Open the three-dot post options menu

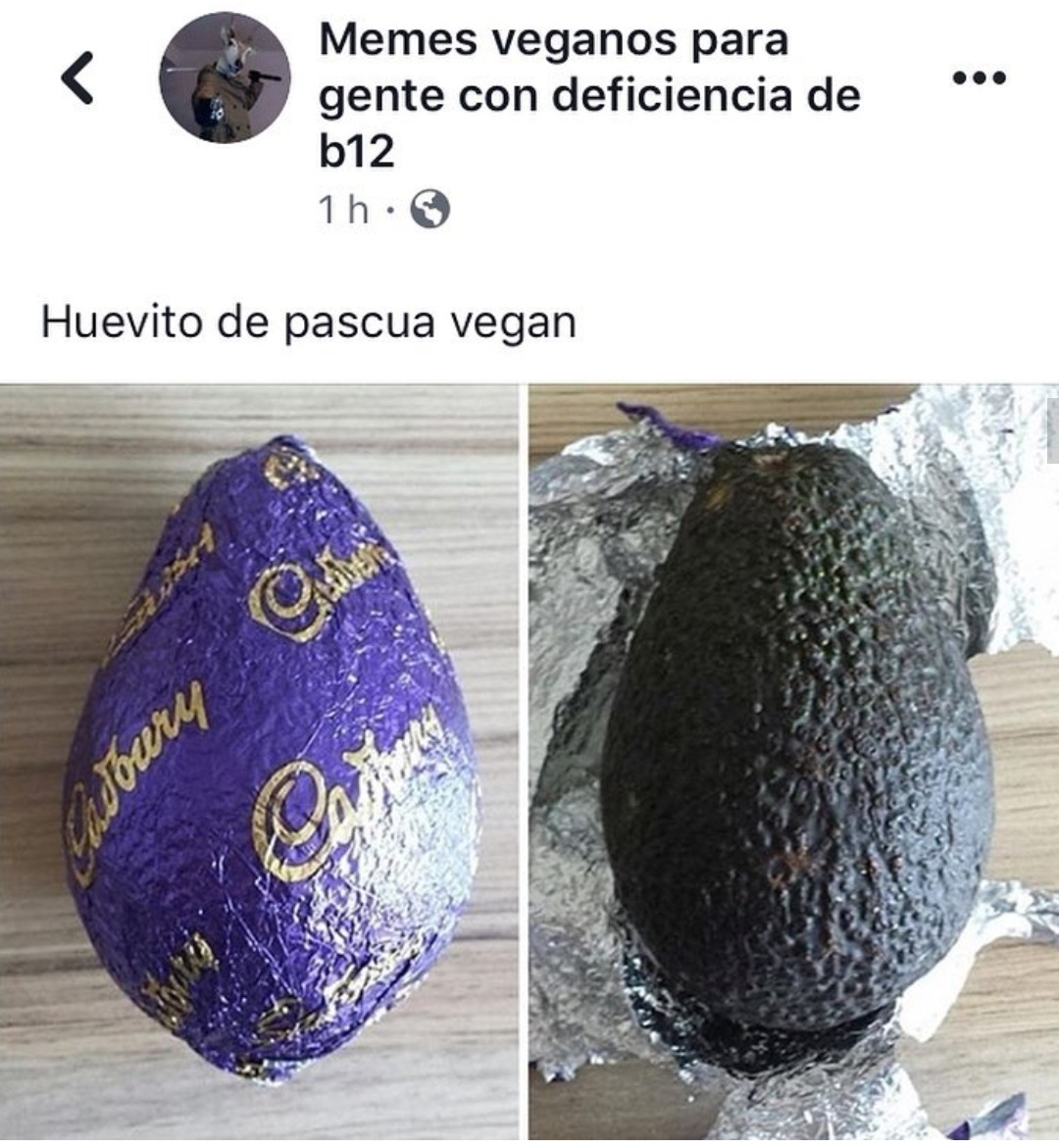click(980, 77)
